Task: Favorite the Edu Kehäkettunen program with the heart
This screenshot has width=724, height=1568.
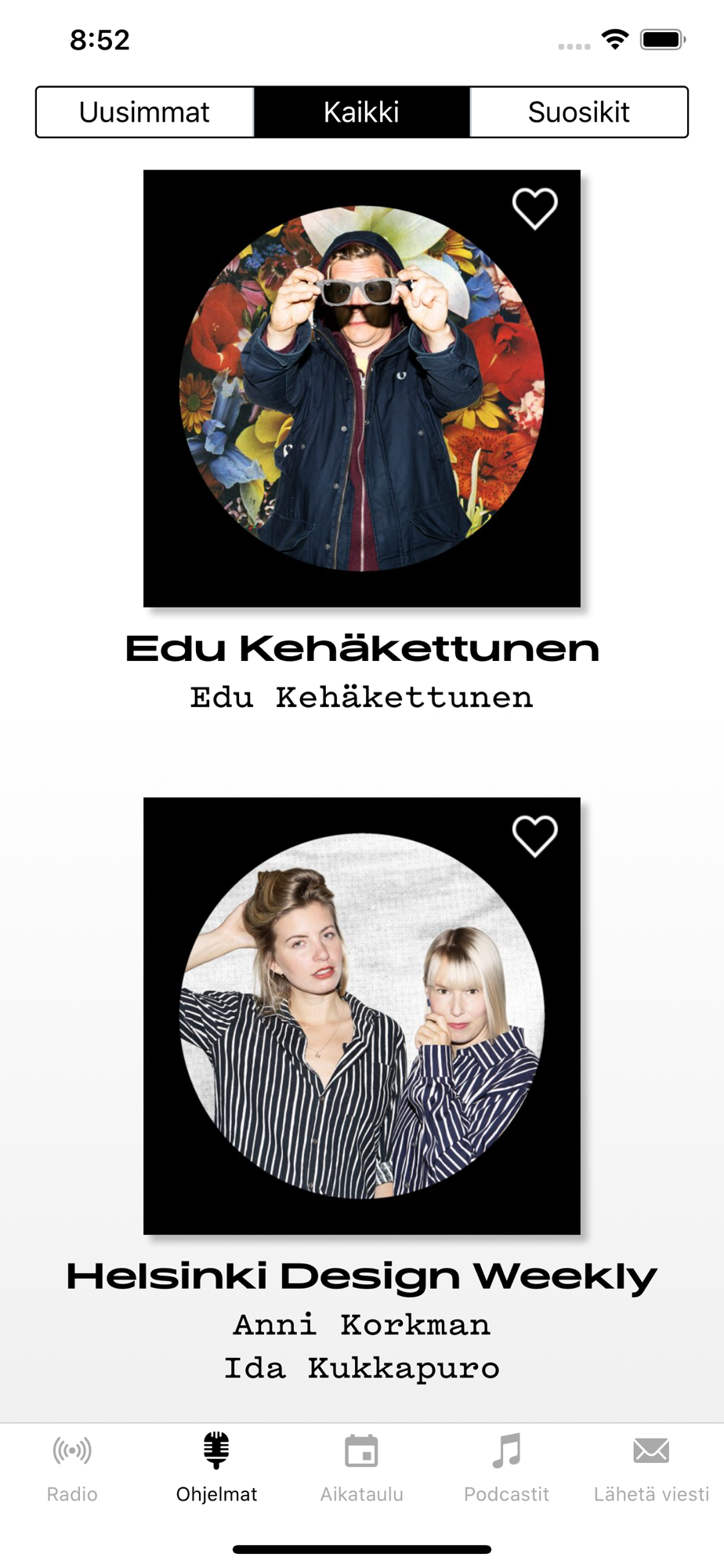Action: click(x=534, y=209)
